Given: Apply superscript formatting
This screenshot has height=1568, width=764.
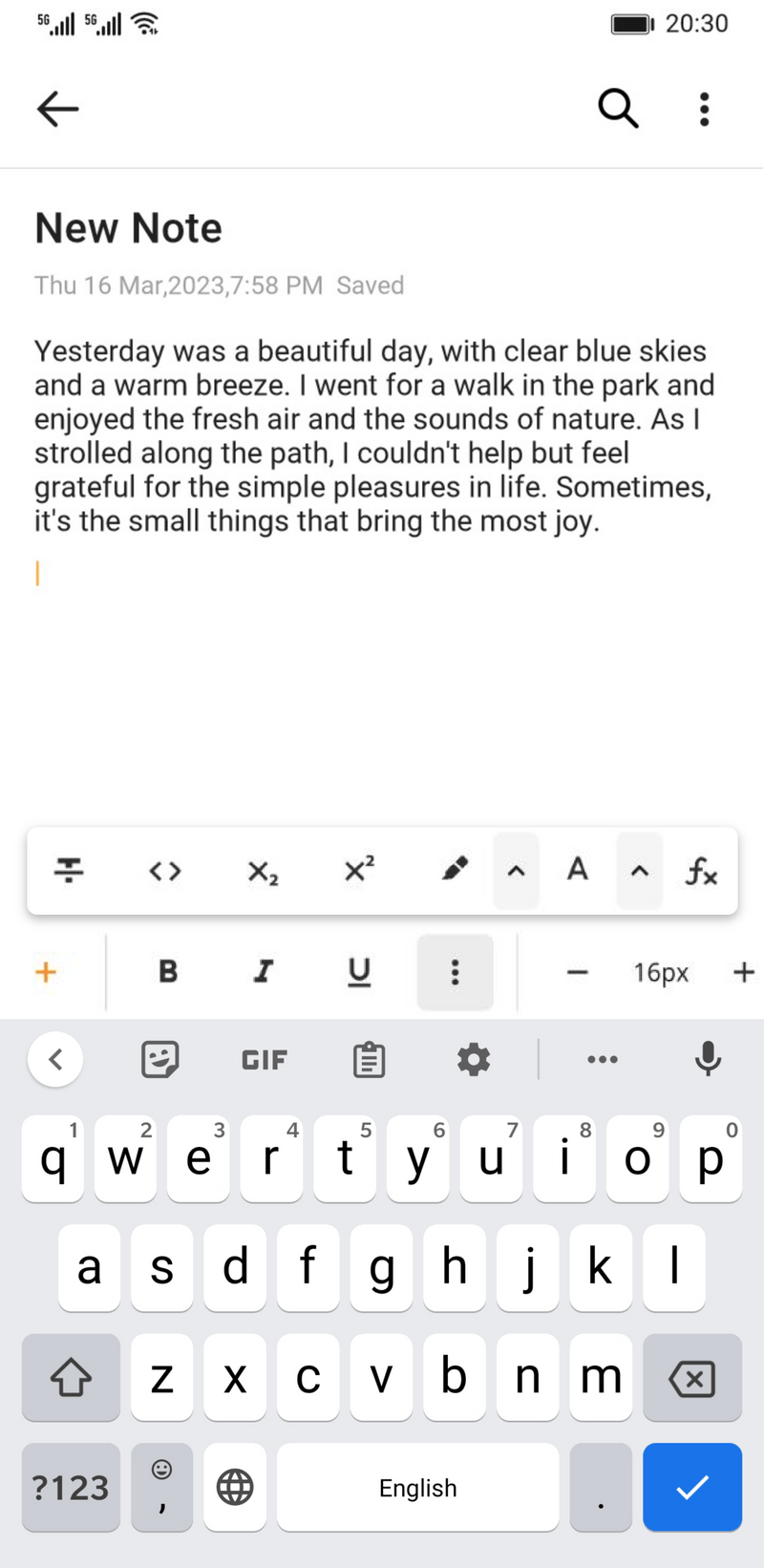Looking at the screenshot, I should click(357, 870).
